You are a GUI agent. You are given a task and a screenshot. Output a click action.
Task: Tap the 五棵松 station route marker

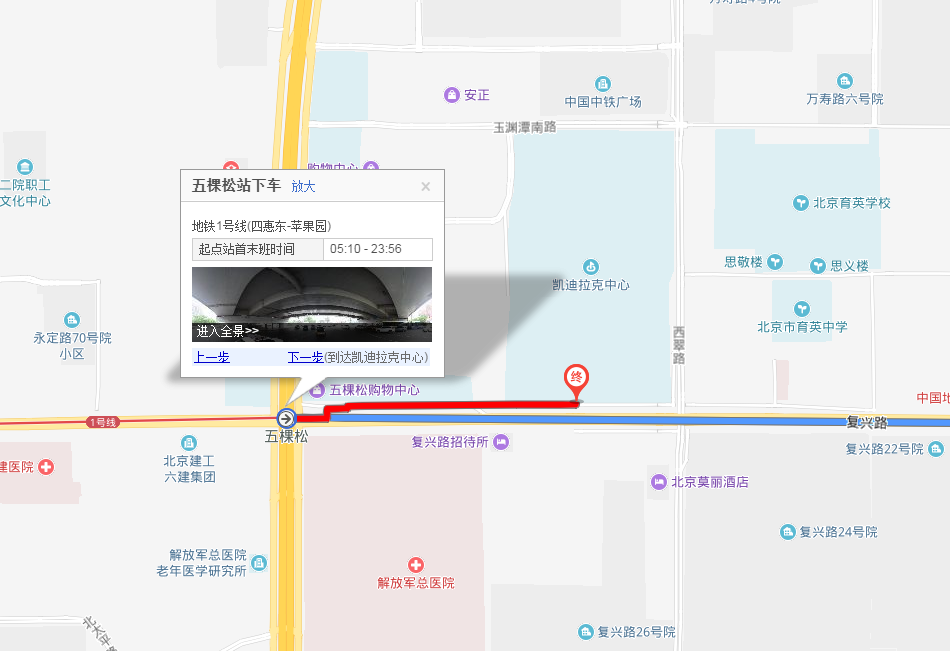pos(286,418)
